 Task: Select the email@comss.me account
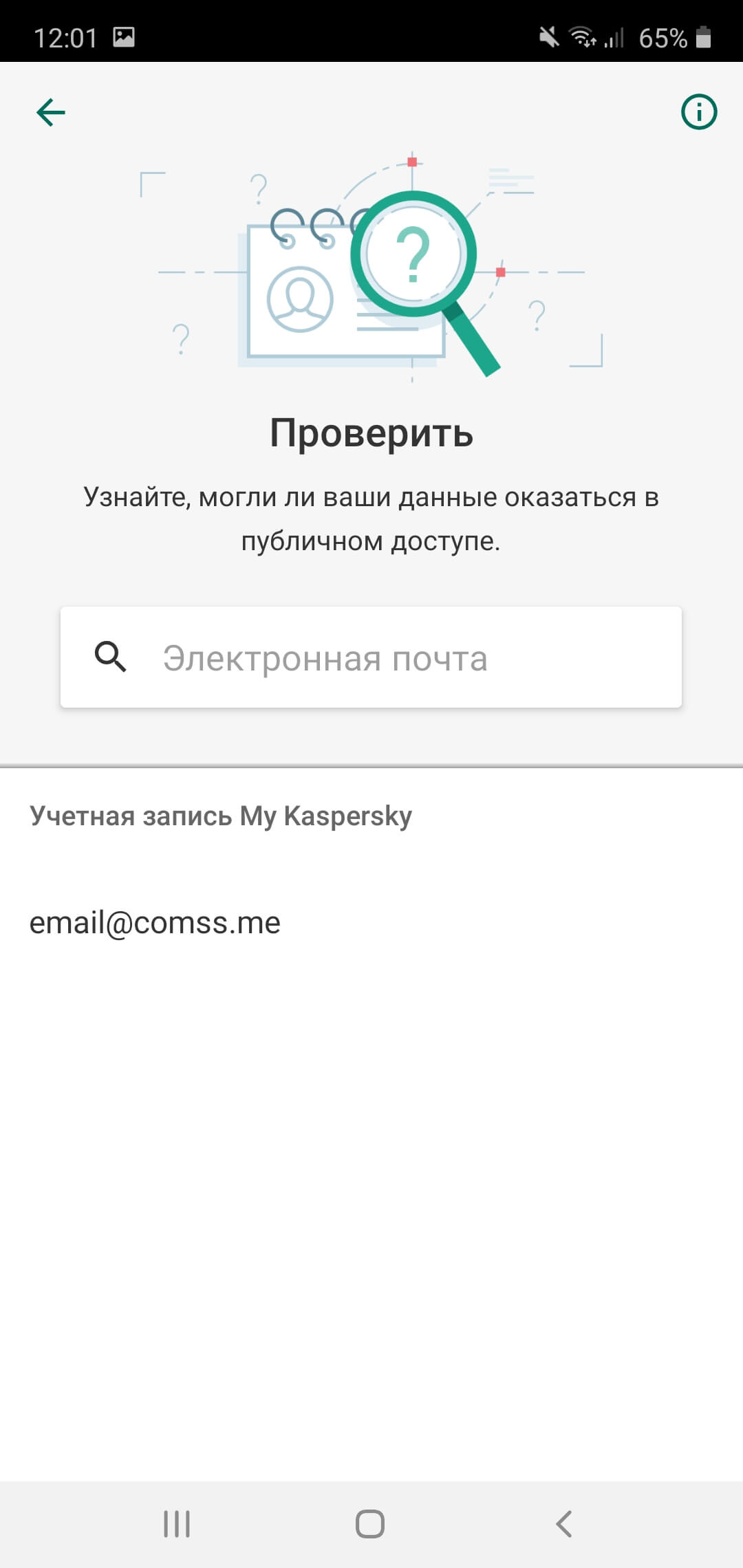[155, 923]
